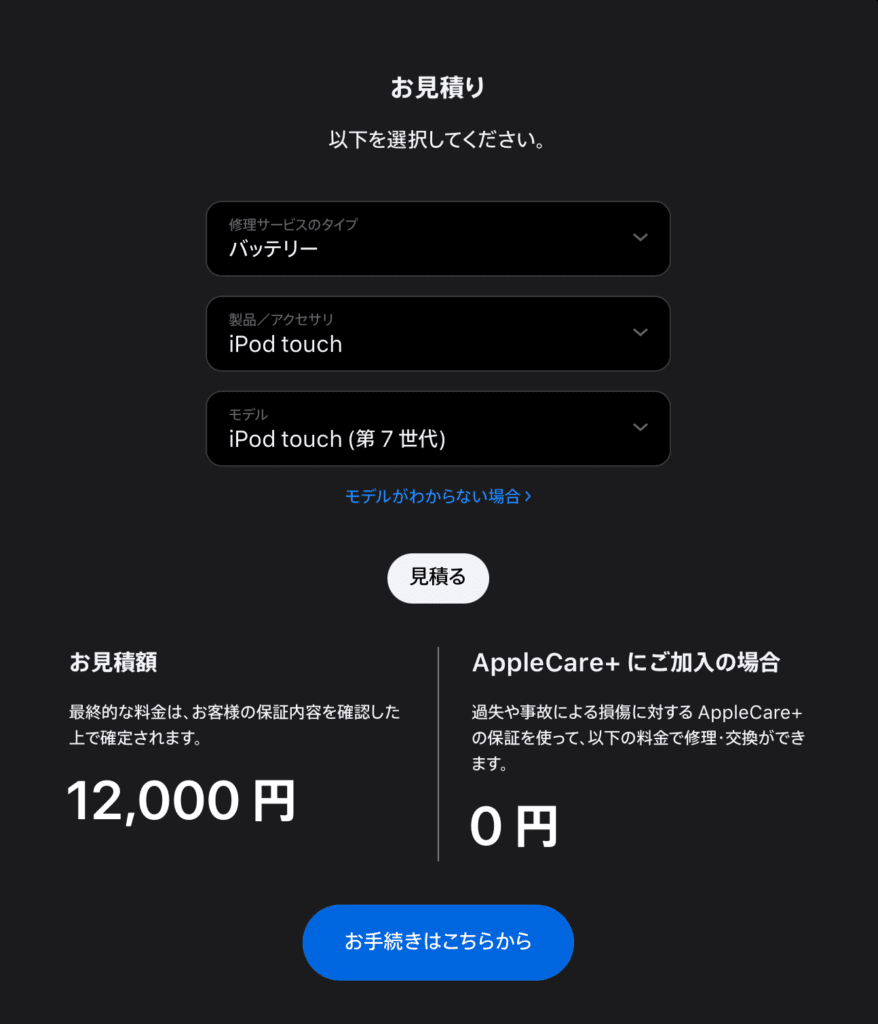Change the モデル selection dropdown
The image size is (878, 1024).
438,429
